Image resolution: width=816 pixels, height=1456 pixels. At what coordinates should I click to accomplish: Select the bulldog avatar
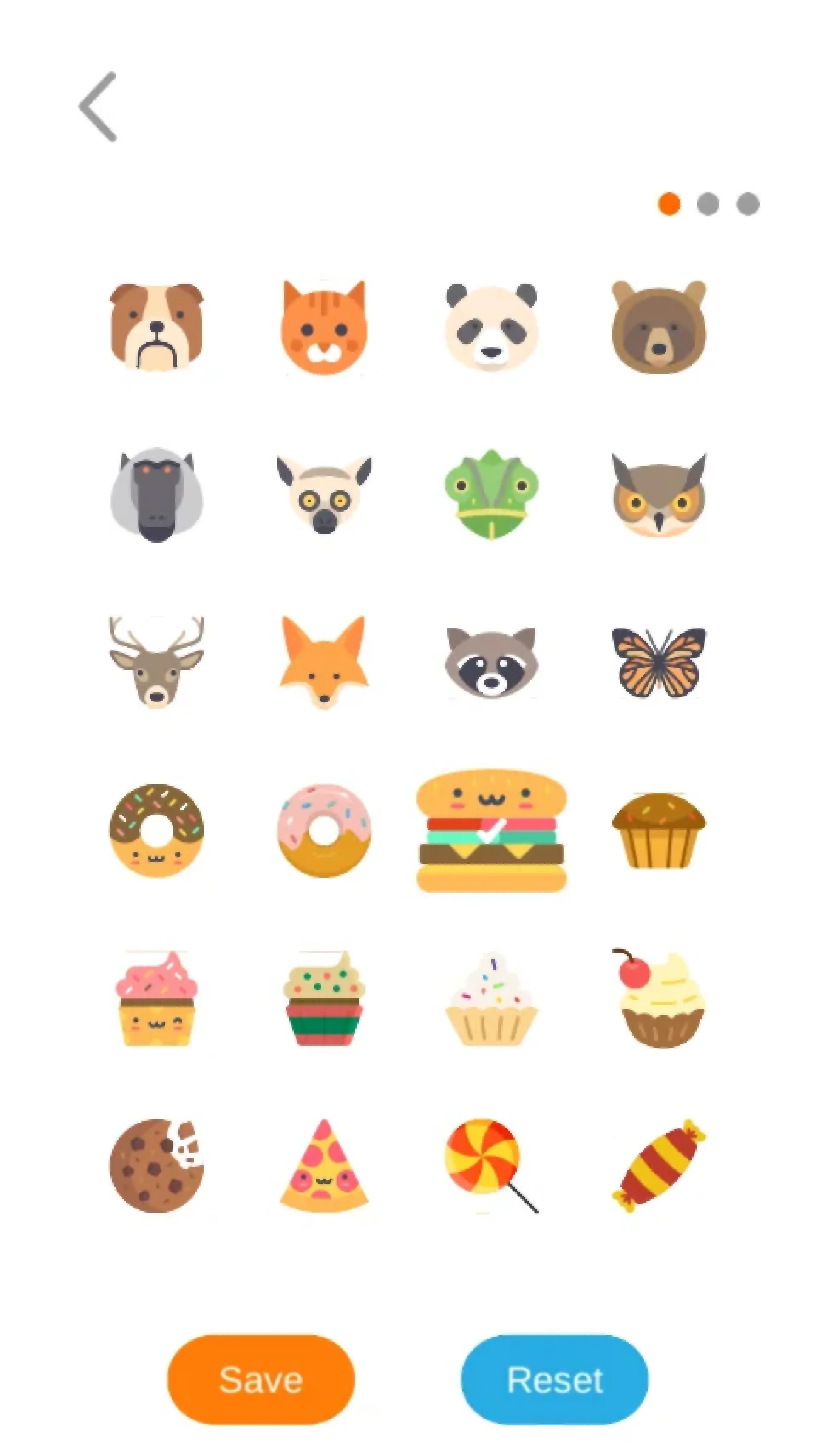click(x=156, y=327)
